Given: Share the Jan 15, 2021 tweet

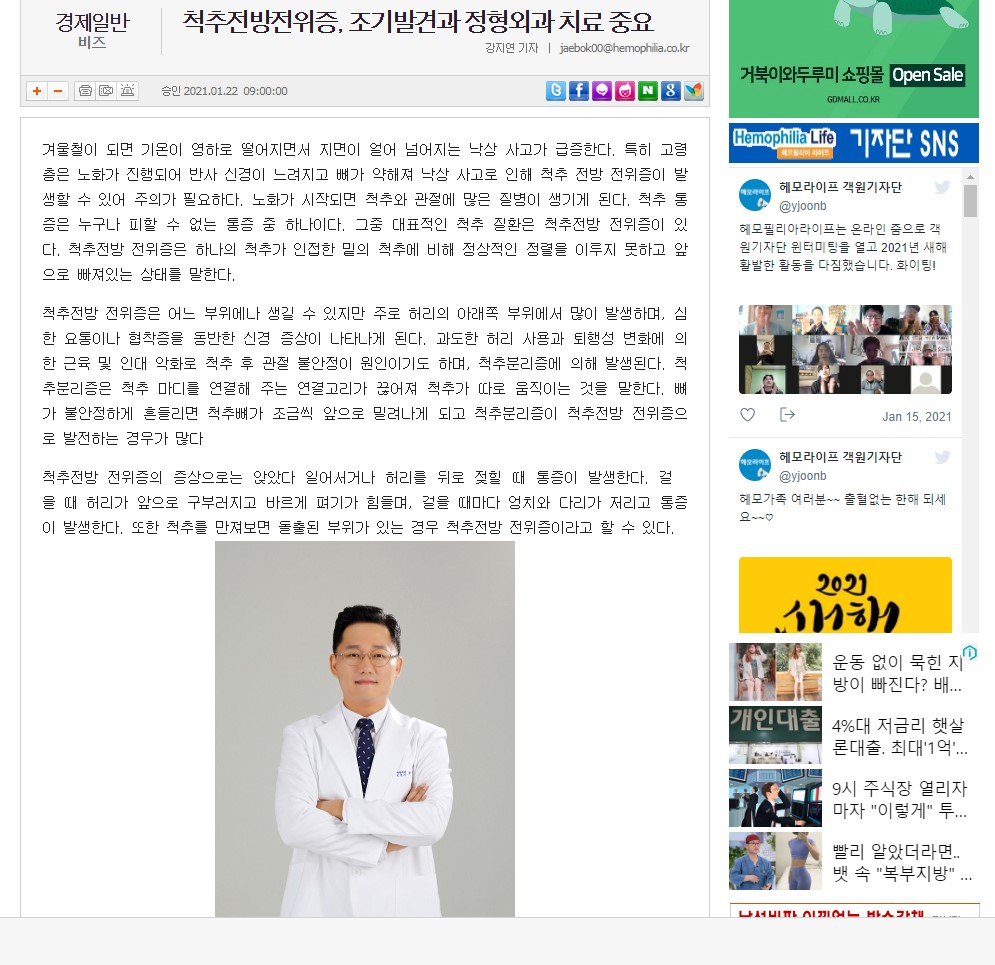Looking at the screenshot, I should coord(787,415).
